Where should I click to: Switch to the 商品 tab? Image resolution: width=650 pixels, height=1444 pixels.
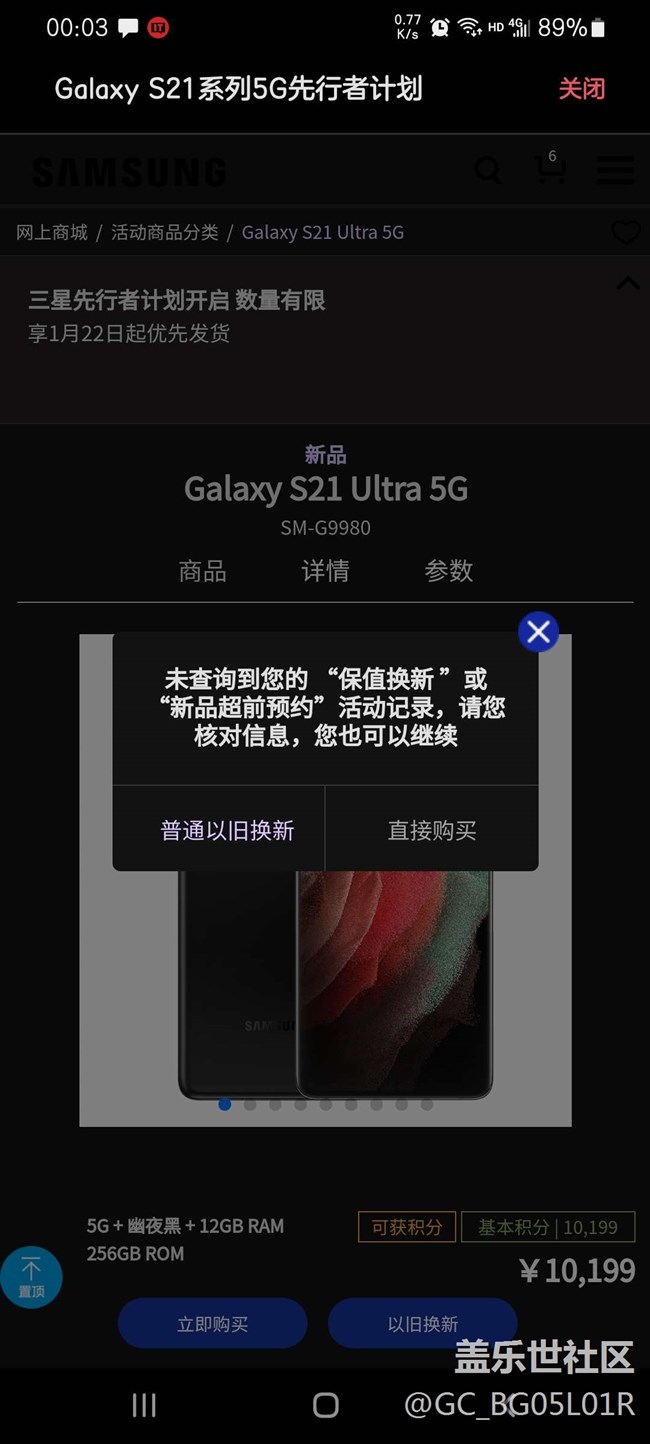tap(202, 571)
